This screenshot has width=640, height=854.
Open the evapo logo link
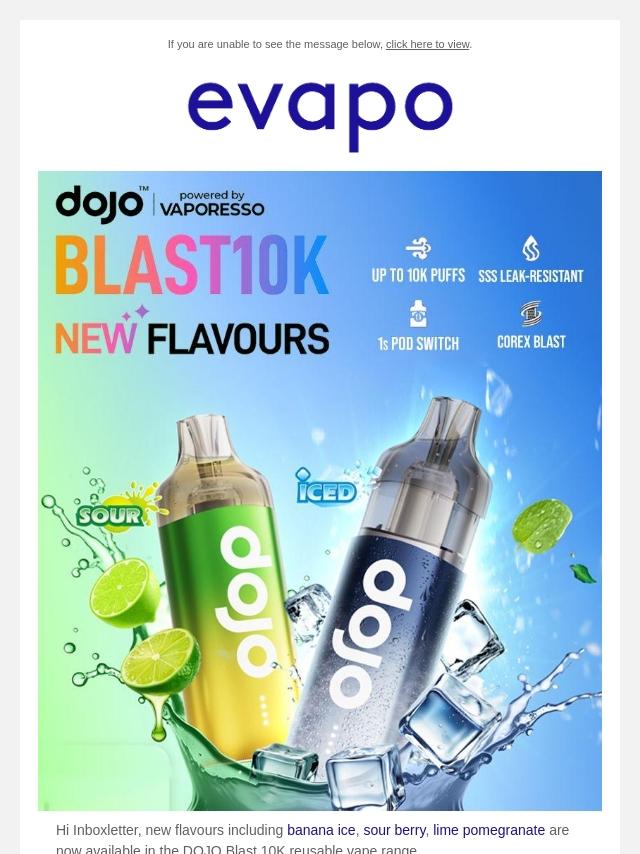click(x=320, y=112)
